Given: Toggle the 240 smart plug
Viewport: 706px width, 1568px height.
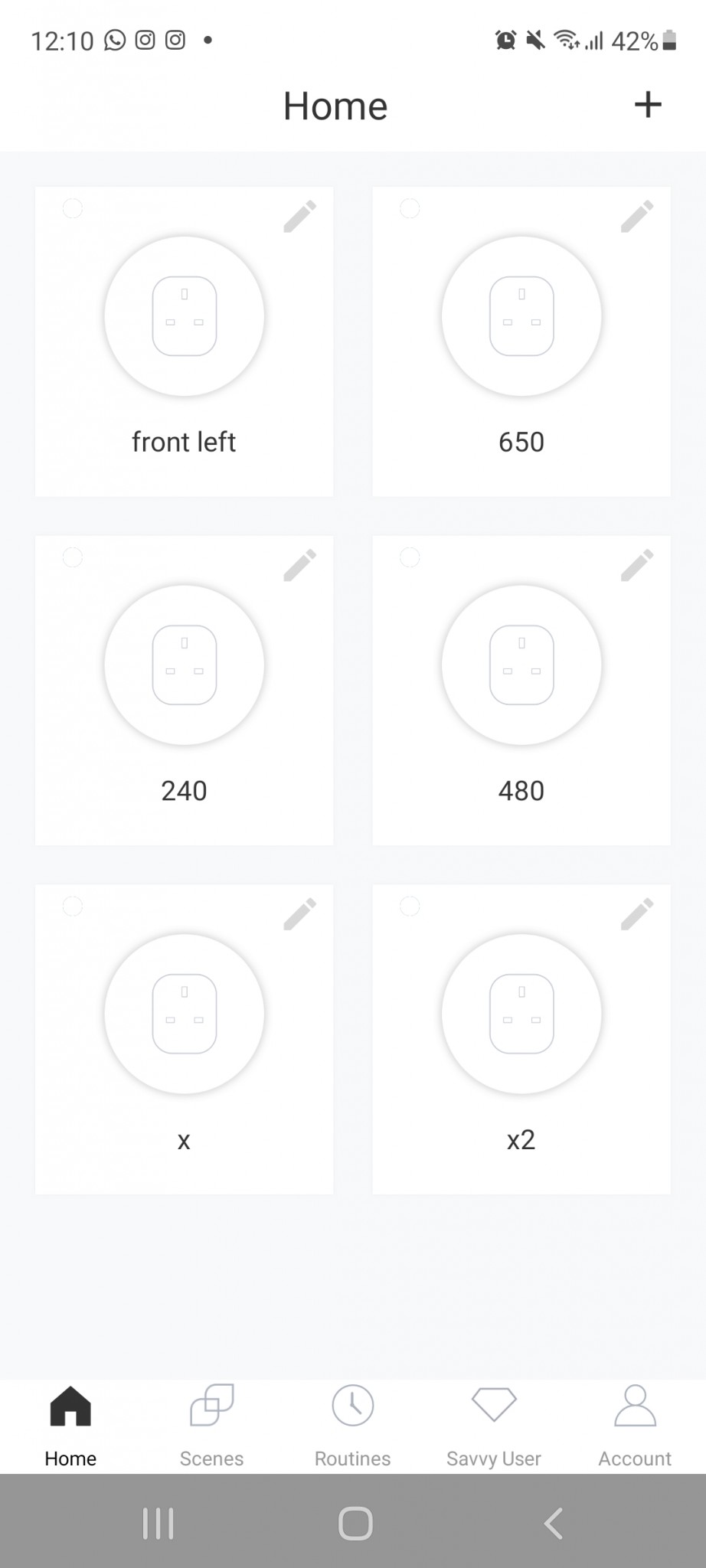Looking at the screenshot, I should pos(185,665).
